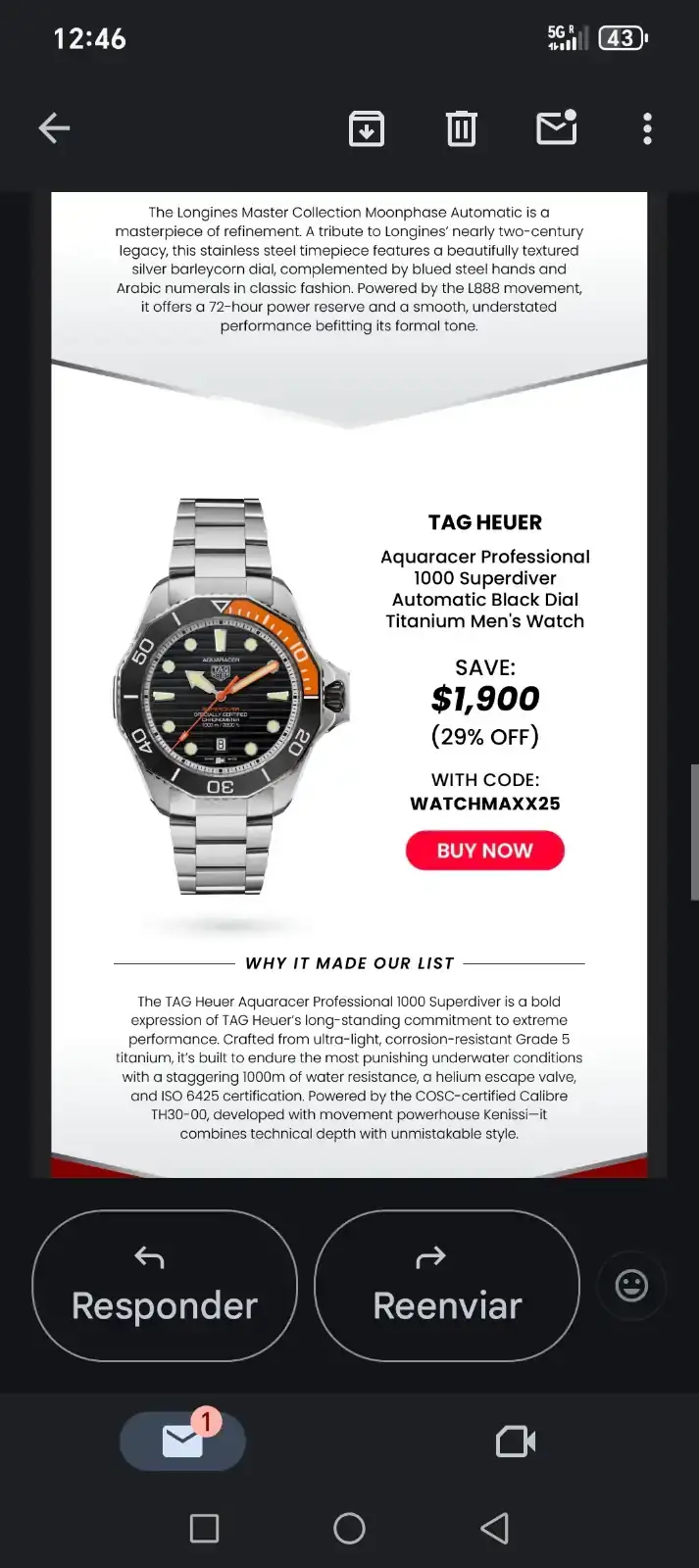
Task: Return to the home screen
Action: pyautogui.click(x=349, y=1528)
